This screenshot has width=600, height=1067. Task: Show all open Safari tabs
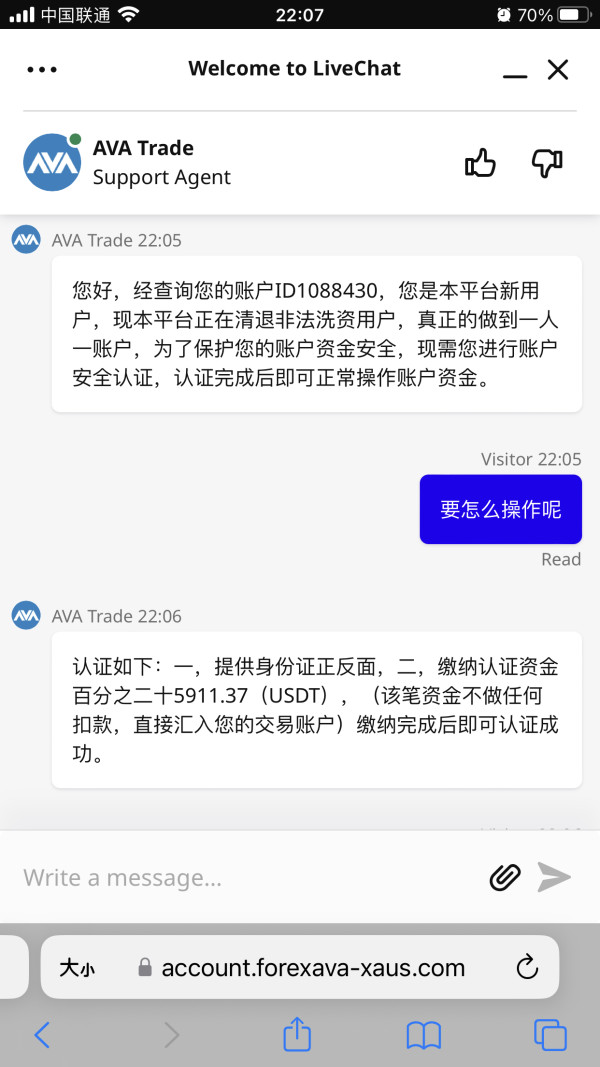point(550,1034)
